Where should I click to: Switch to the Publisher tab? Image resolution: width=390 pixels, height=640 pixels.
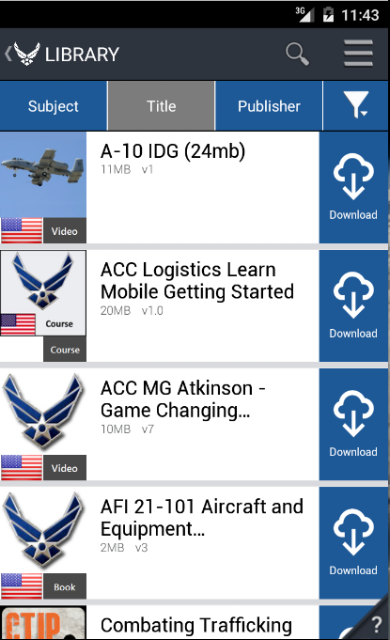coord(269,106)
